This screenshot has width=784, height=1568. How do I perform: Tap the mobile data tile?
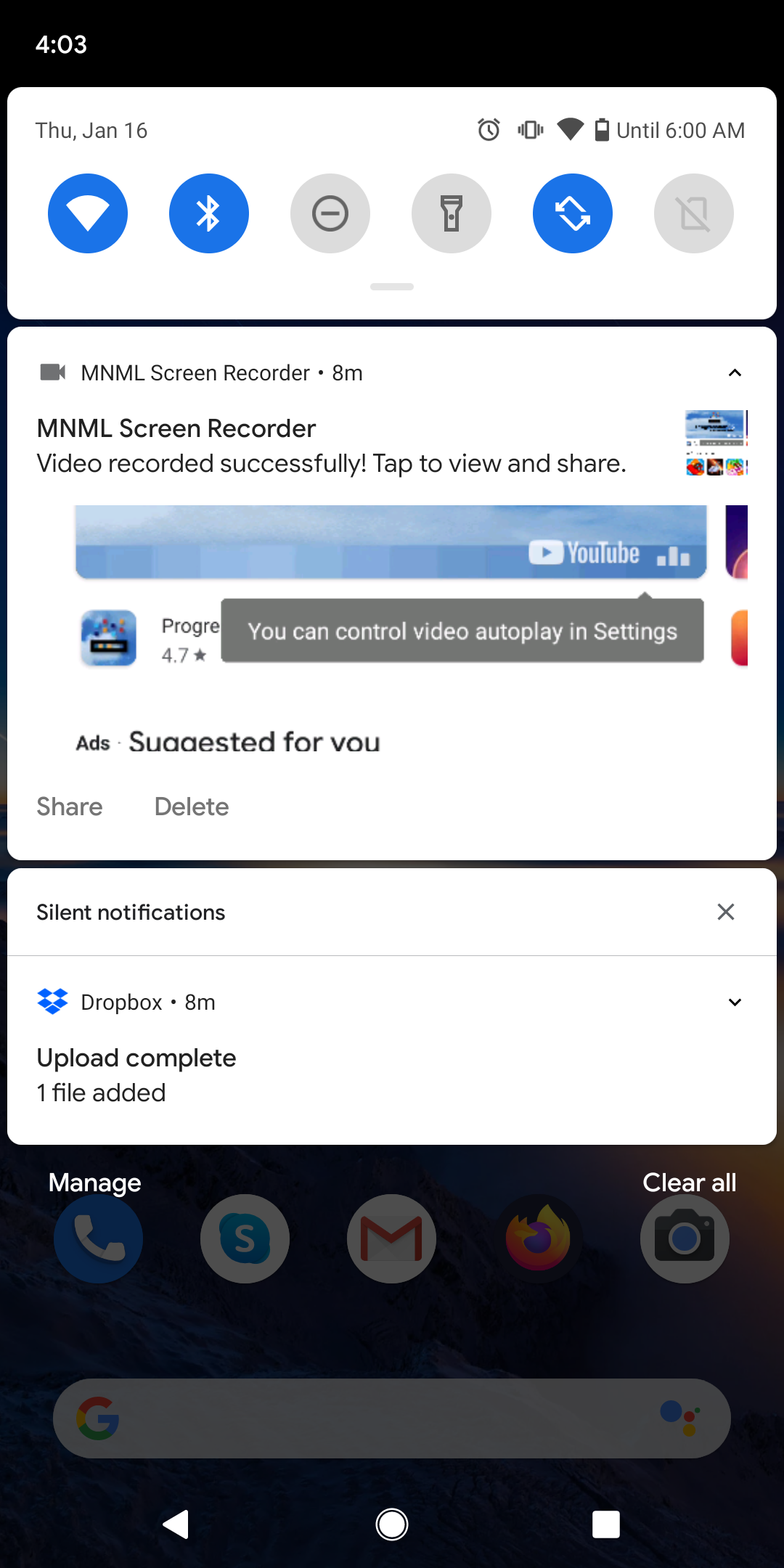[x=693, y=213]
